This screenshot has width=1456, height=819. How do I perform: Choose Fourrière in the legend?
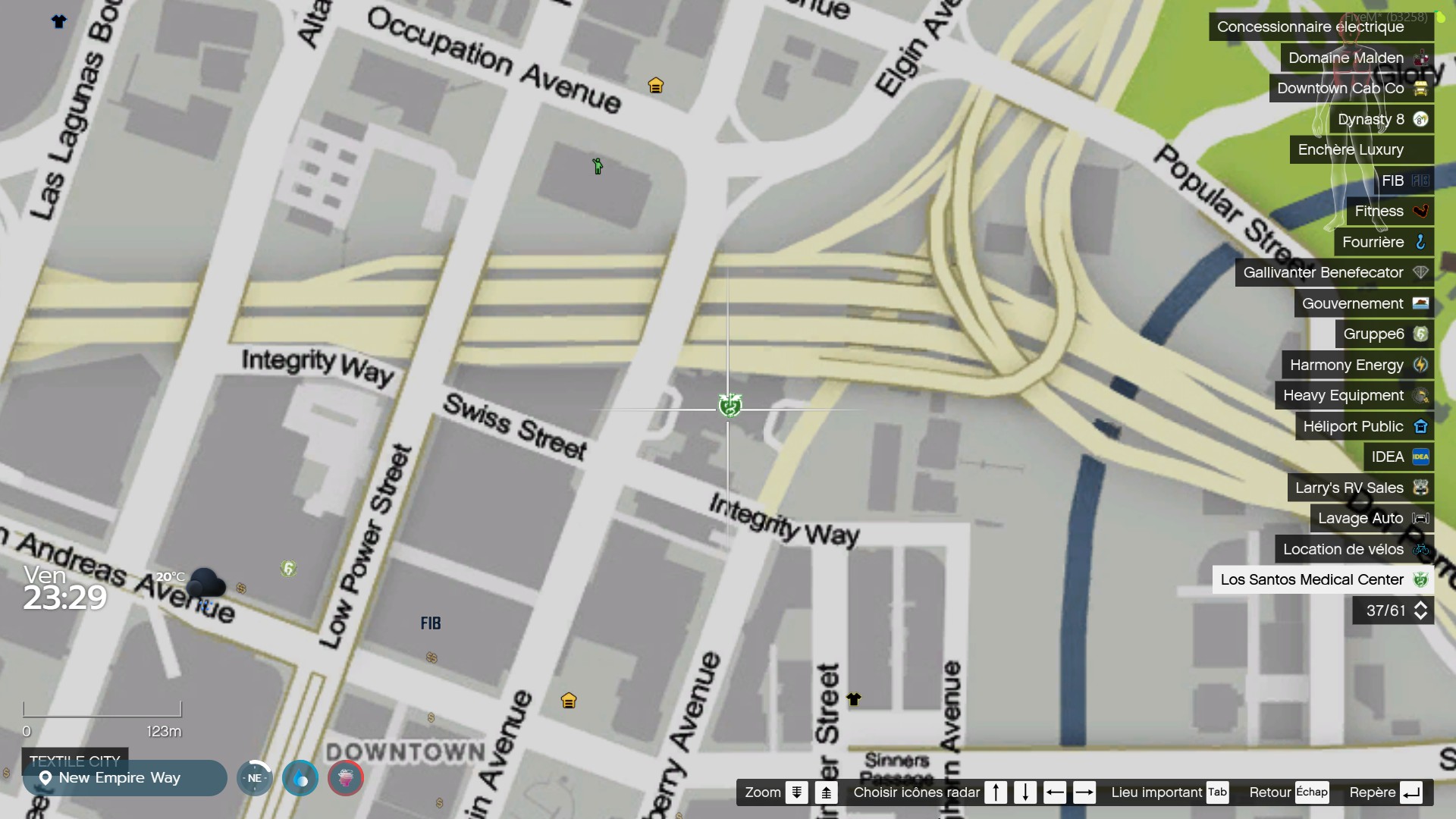pyautogui.click(x=1383, y=242)
